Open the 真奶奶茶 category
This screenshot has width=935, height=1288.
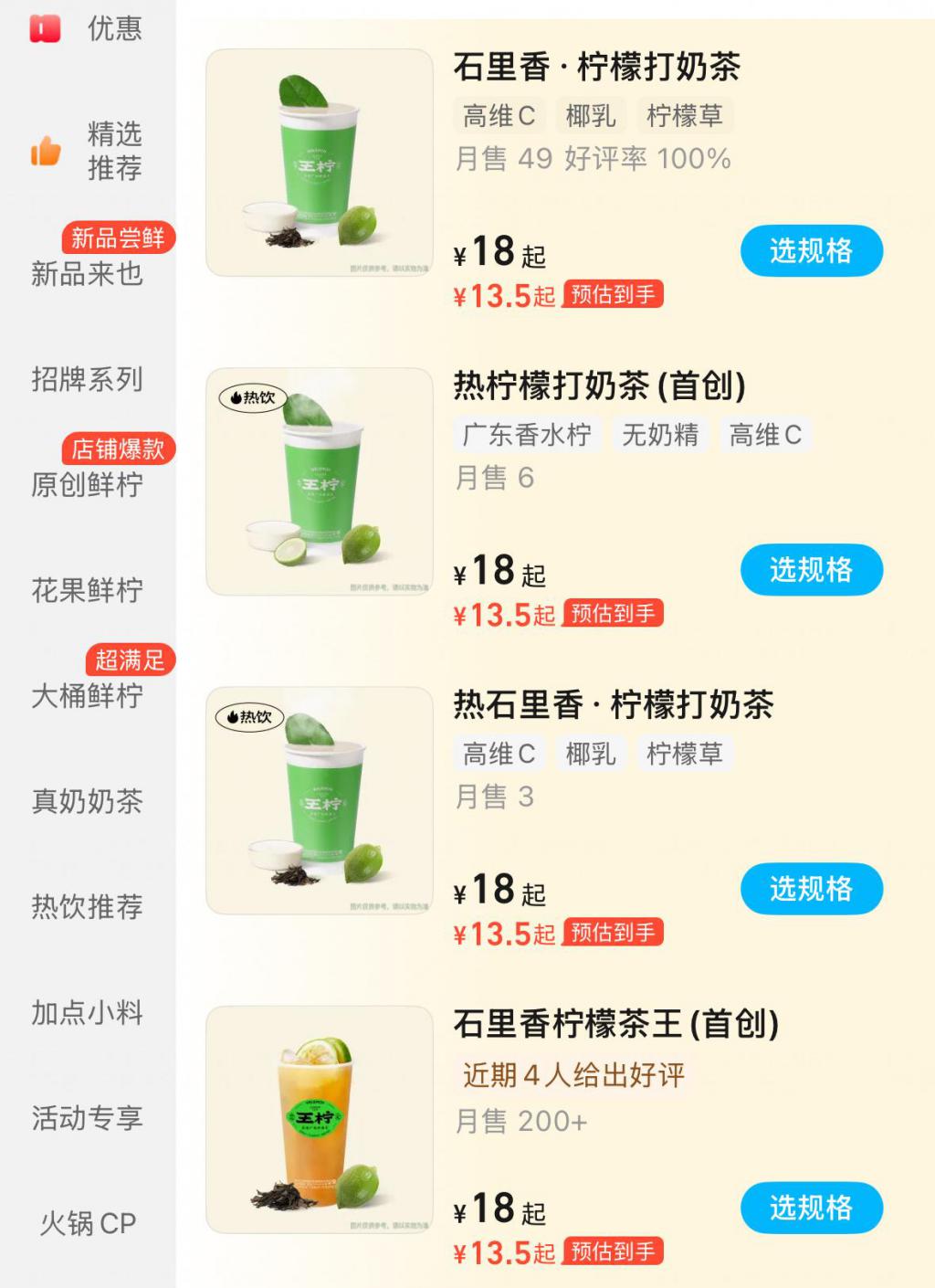88,801
